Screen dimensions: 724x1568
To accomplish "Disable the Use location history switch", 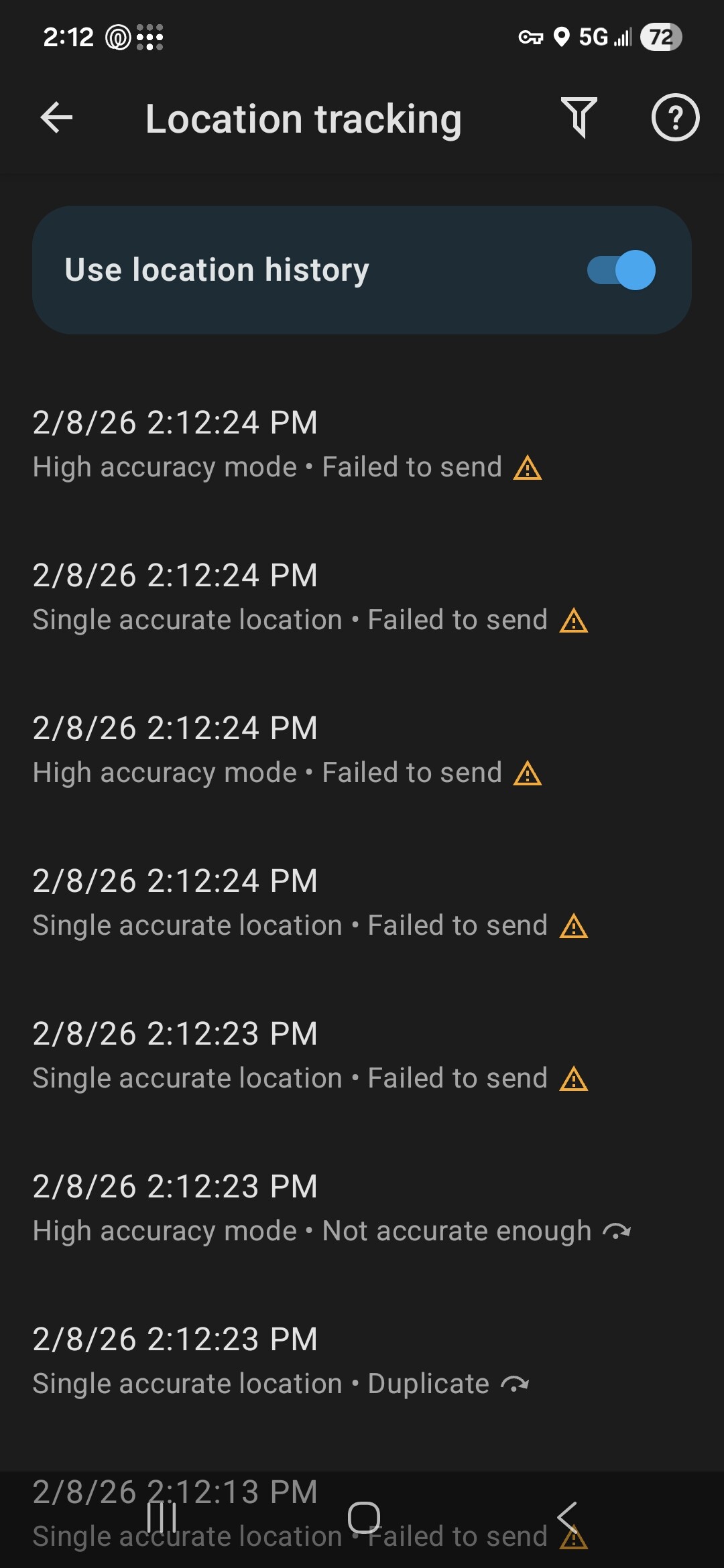I will click(621, 270).
